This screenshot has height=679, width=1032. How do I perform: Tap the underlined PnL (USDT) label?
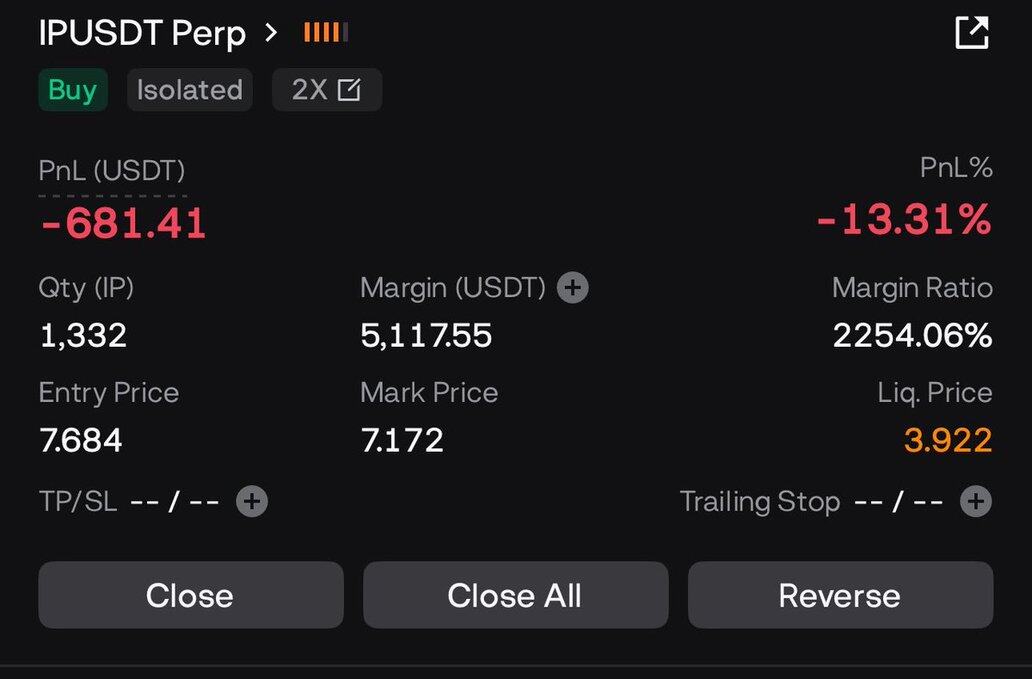[x=112, y=171]
